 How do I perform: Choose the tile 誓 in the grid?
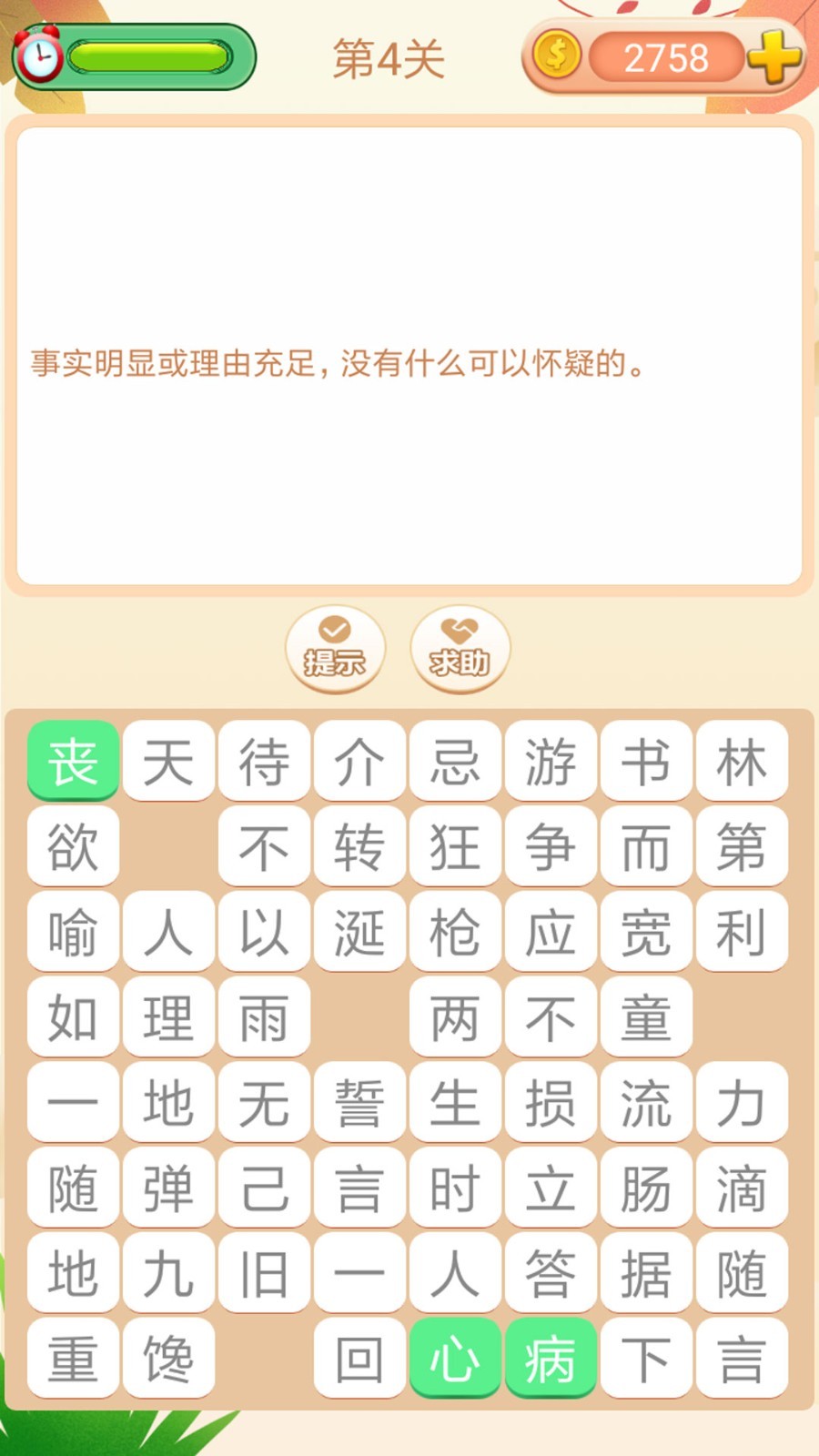coord(359,1102)
